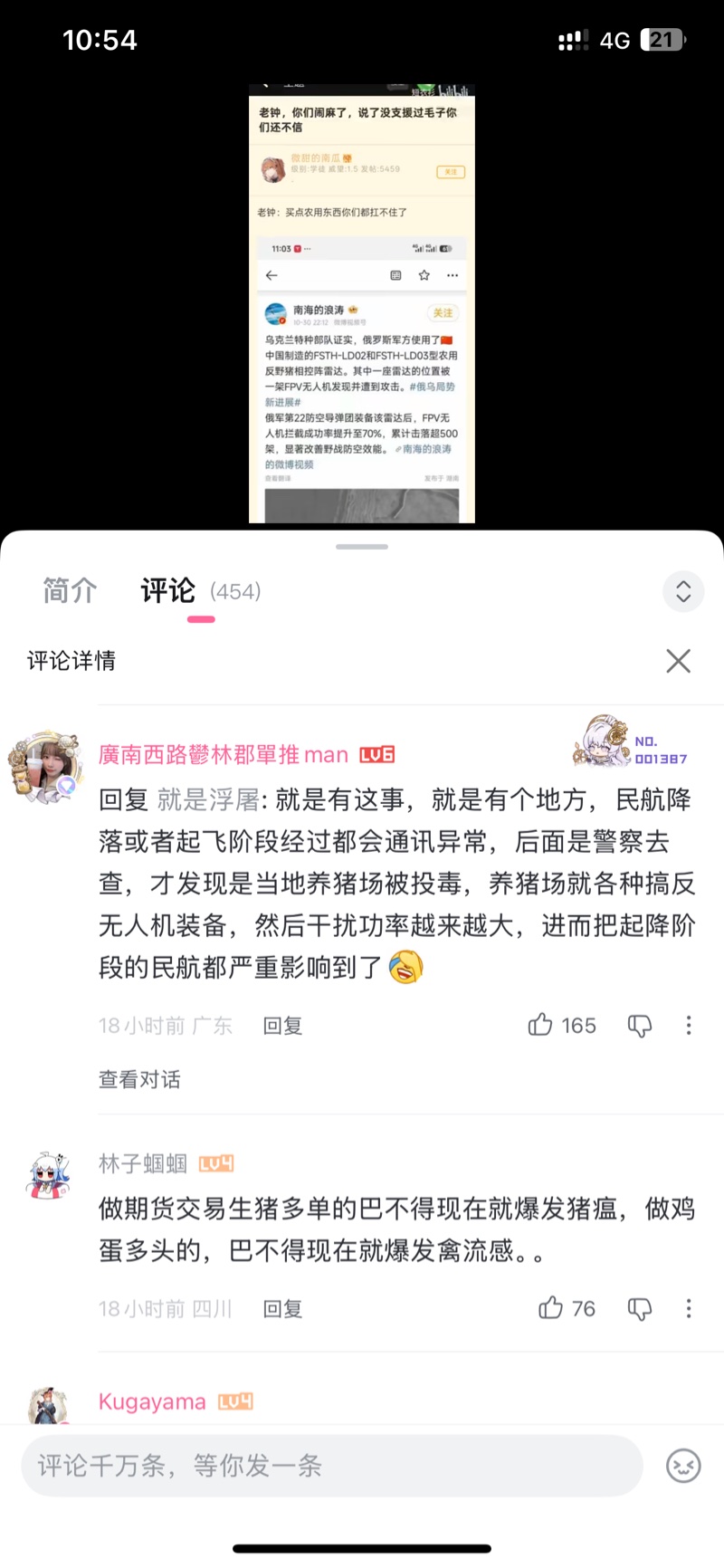Reply to 林子蝈蝈's comment
The height and width of the screenshot is (1568, 724).
[x=282, y=1309]
